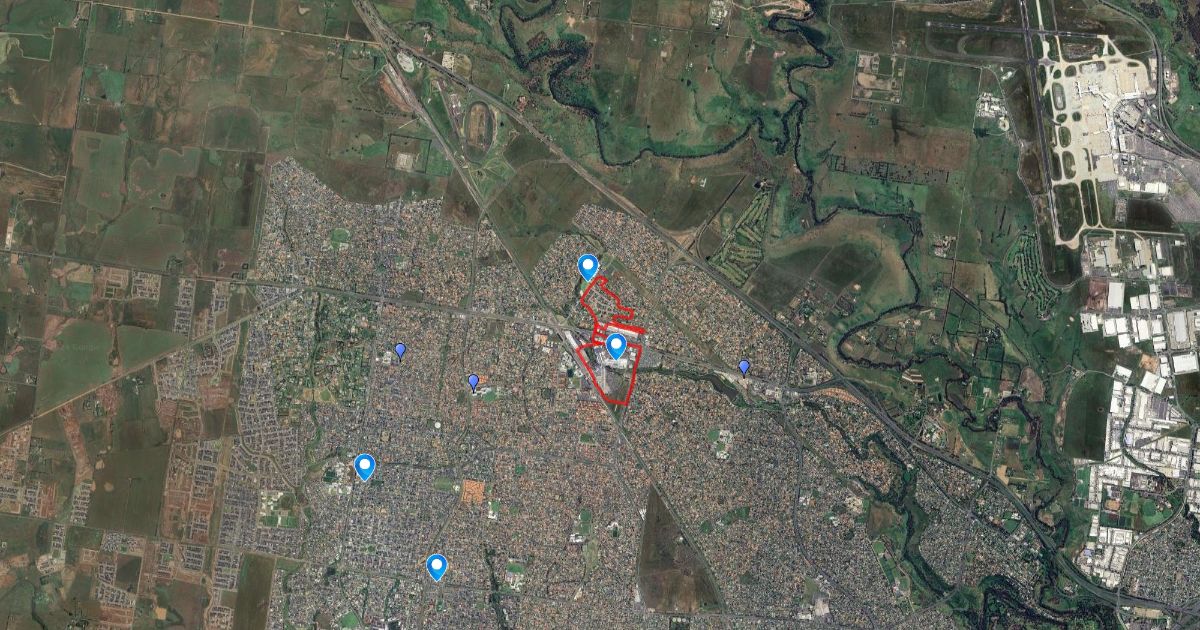Open the small pin east of the red outline
This screenshot has height=630, width=1200.
(x=743, y=367)
